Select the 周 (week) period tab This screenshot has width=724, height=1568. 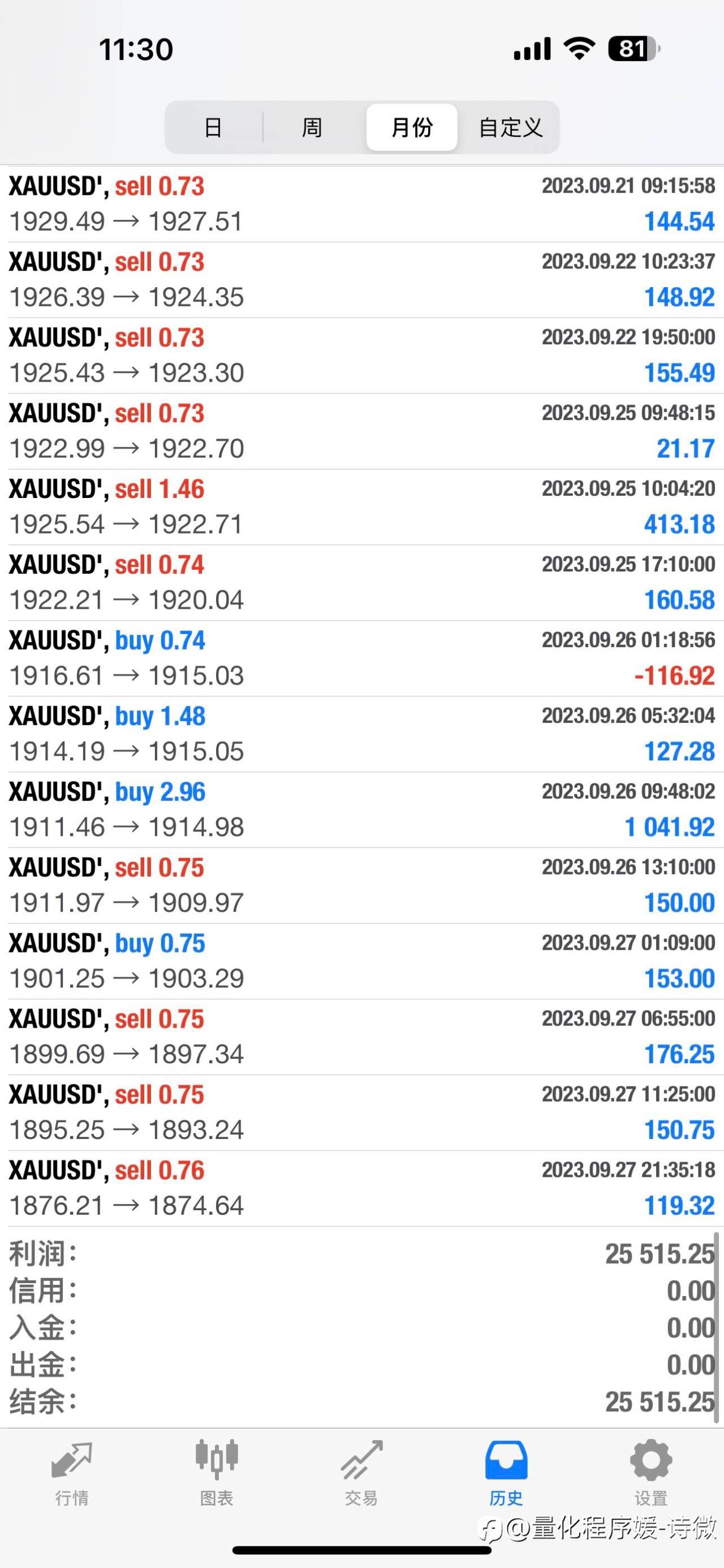point(312,127)
